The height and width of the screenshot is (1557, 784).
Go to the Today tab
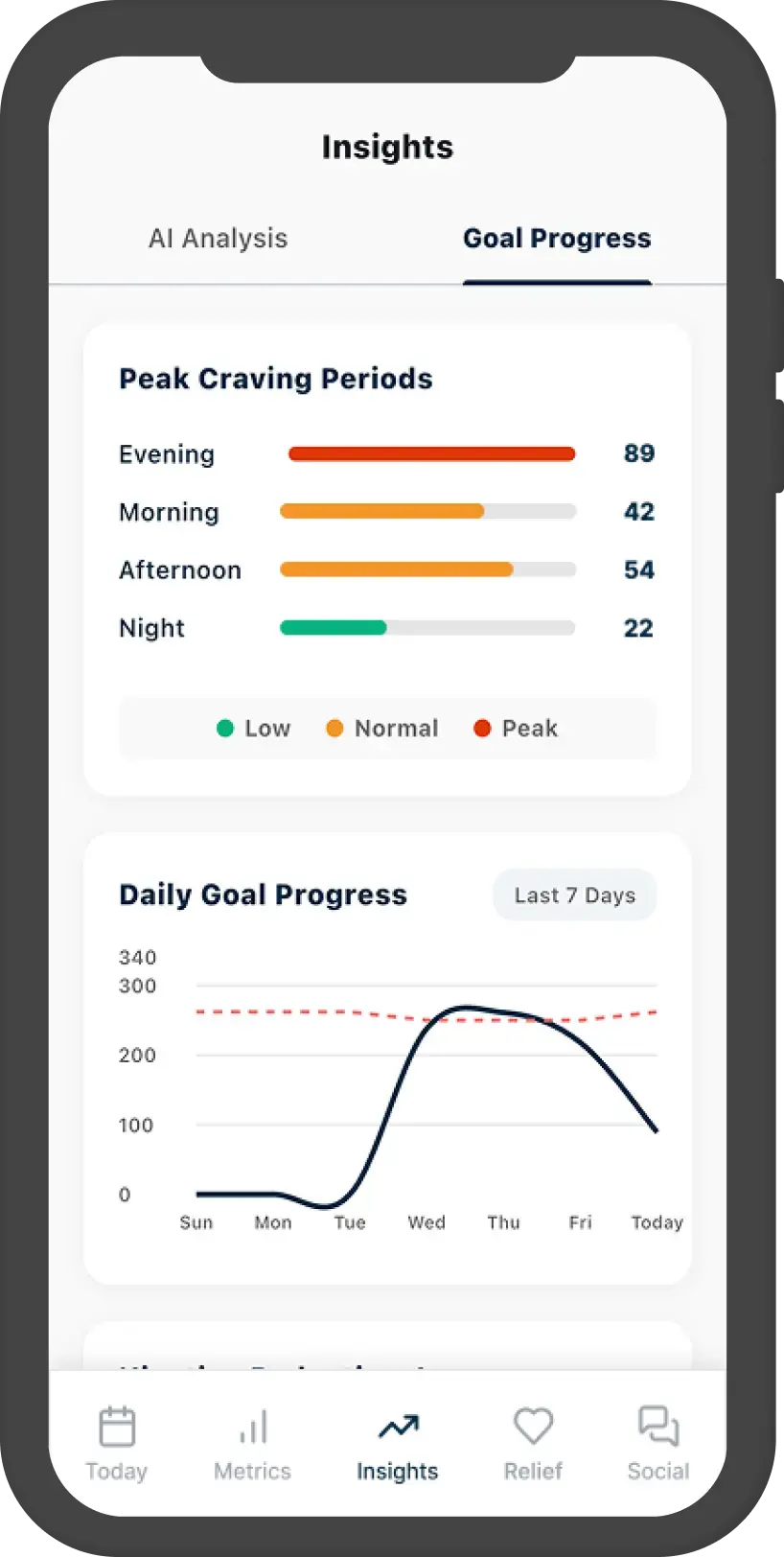pyautogui.click(x=117, y=1444)
